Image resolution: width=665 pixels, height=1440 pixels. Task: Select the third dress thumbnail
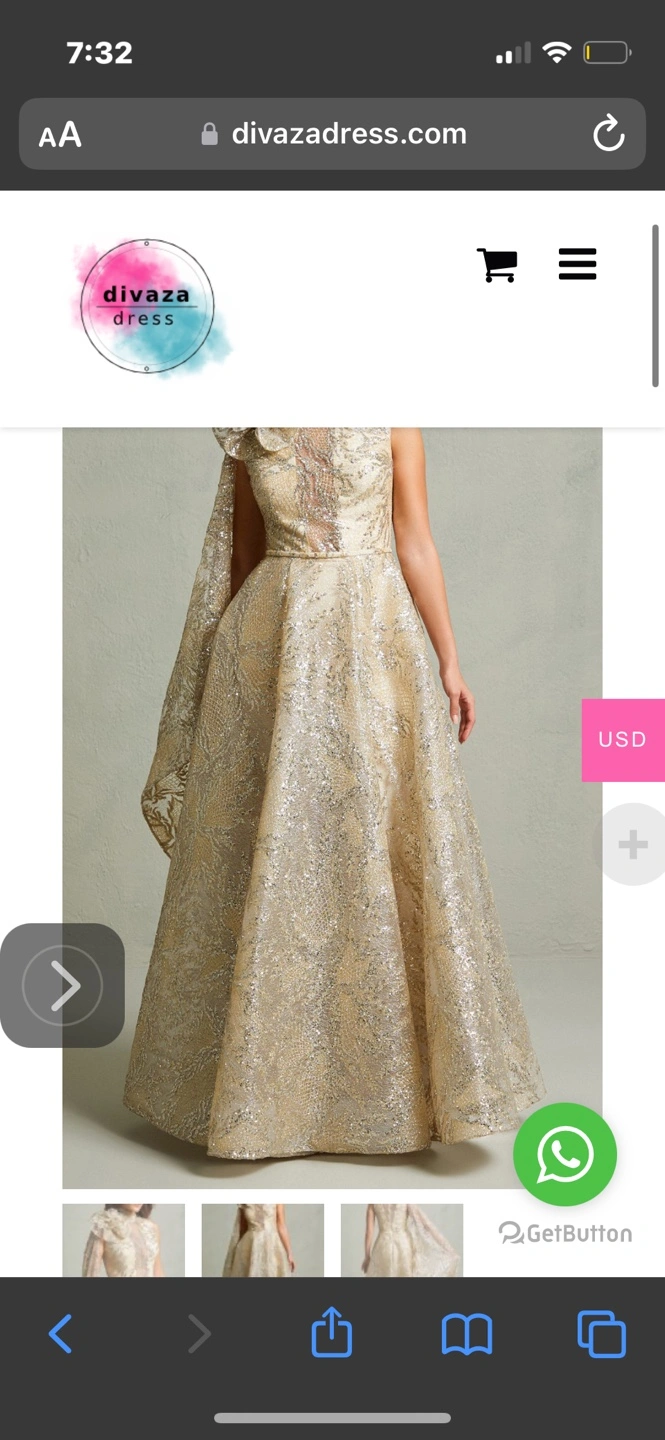[x=401, y=1240]
